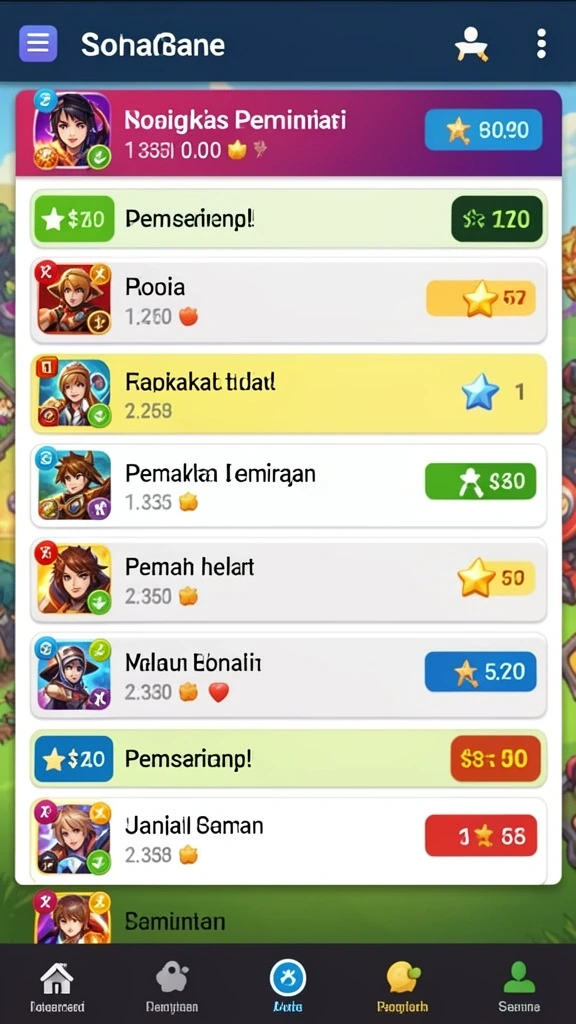The height and width of the screenshot is (1024, 576).
Task: Tap the blue 80.90 star button
Action: (x=483, y=130)
